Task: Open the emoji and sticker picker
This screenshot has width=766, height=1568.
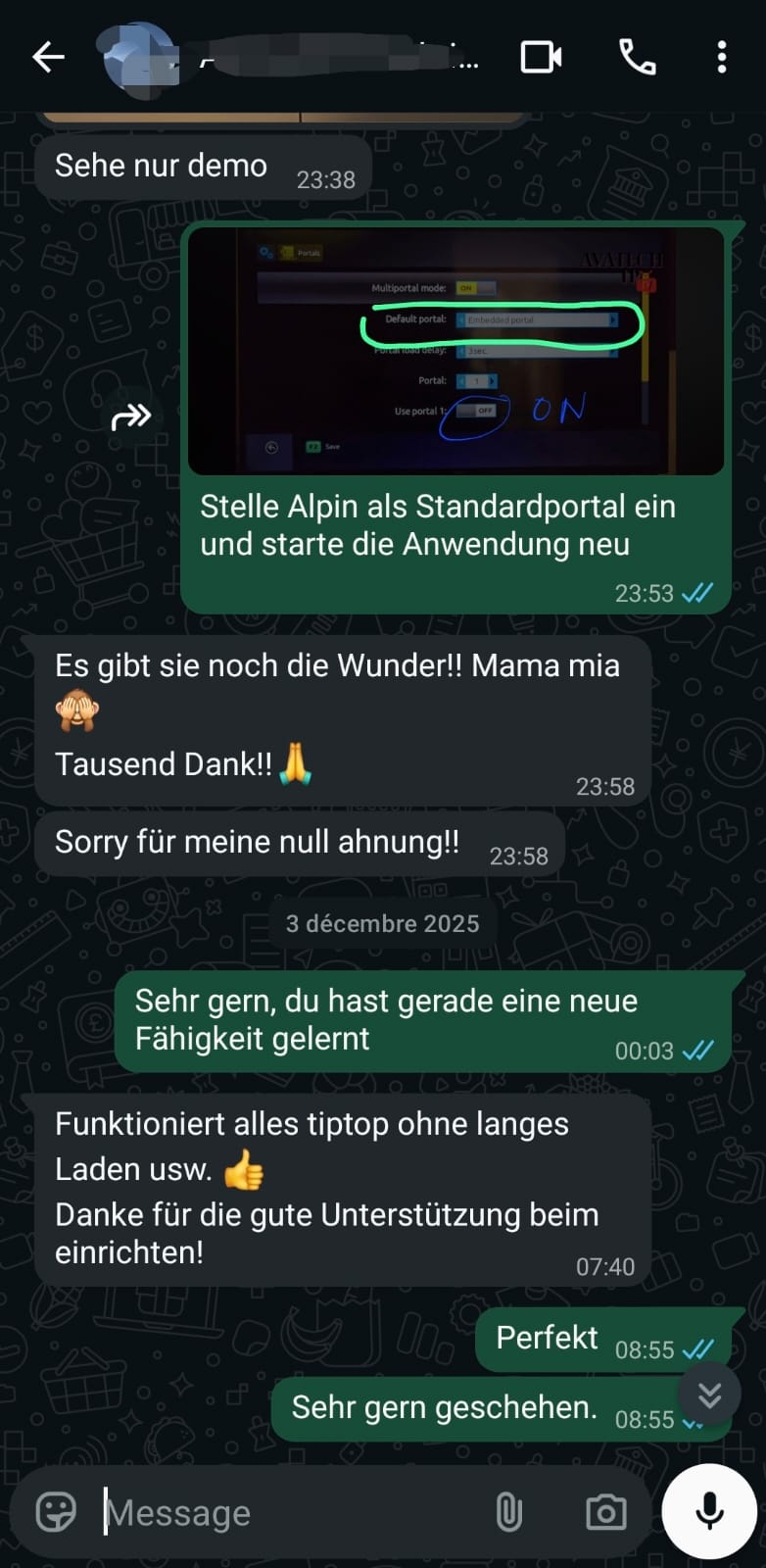Action: click(56, 1512)
